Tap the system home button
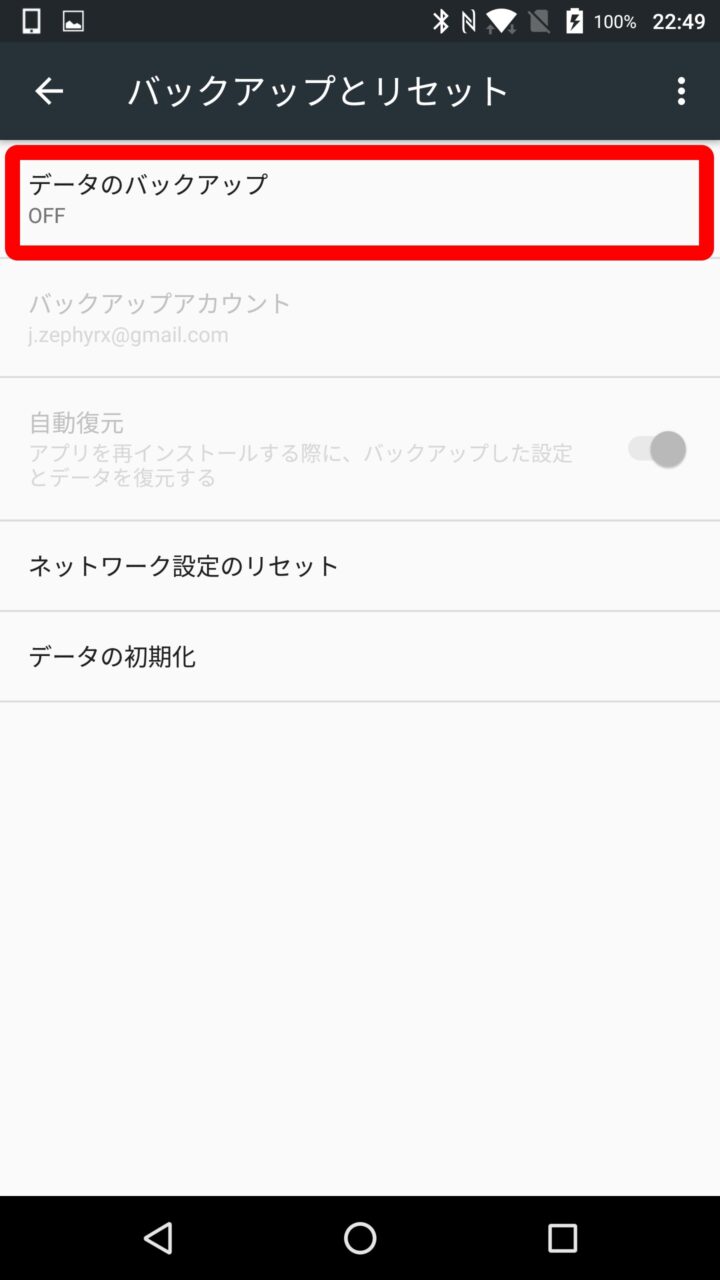Image resolution: width=720 pixels, height=1280 pixels. point(360,1238)
